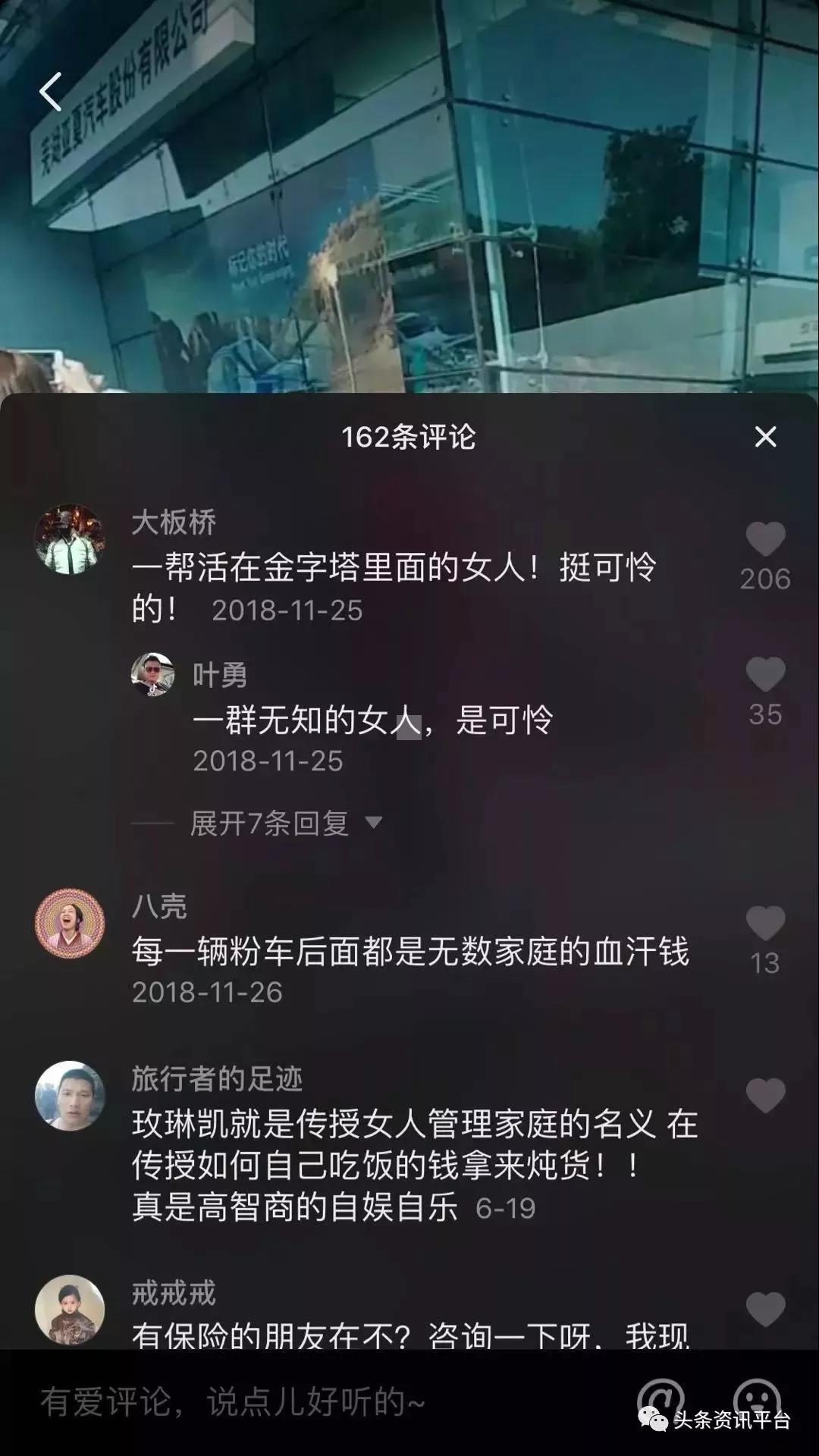Close the 162条评论 comments panel
Viewport: 819px width, 1456px height.
click(x=765, y=437)
